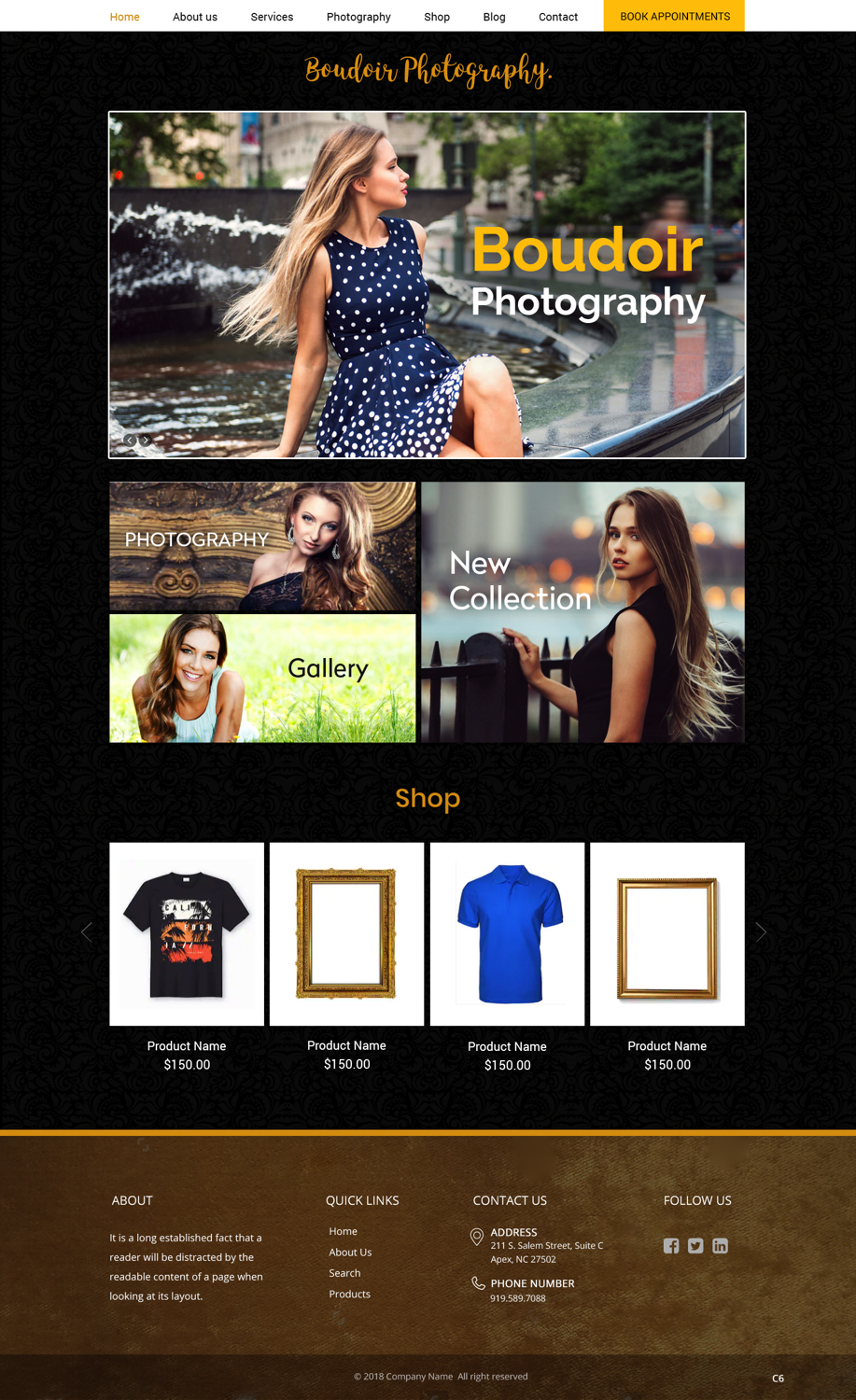This screenshot has width=856, height=1400.
Task: Open the Gallery banner tile
Action: [262, 678]
